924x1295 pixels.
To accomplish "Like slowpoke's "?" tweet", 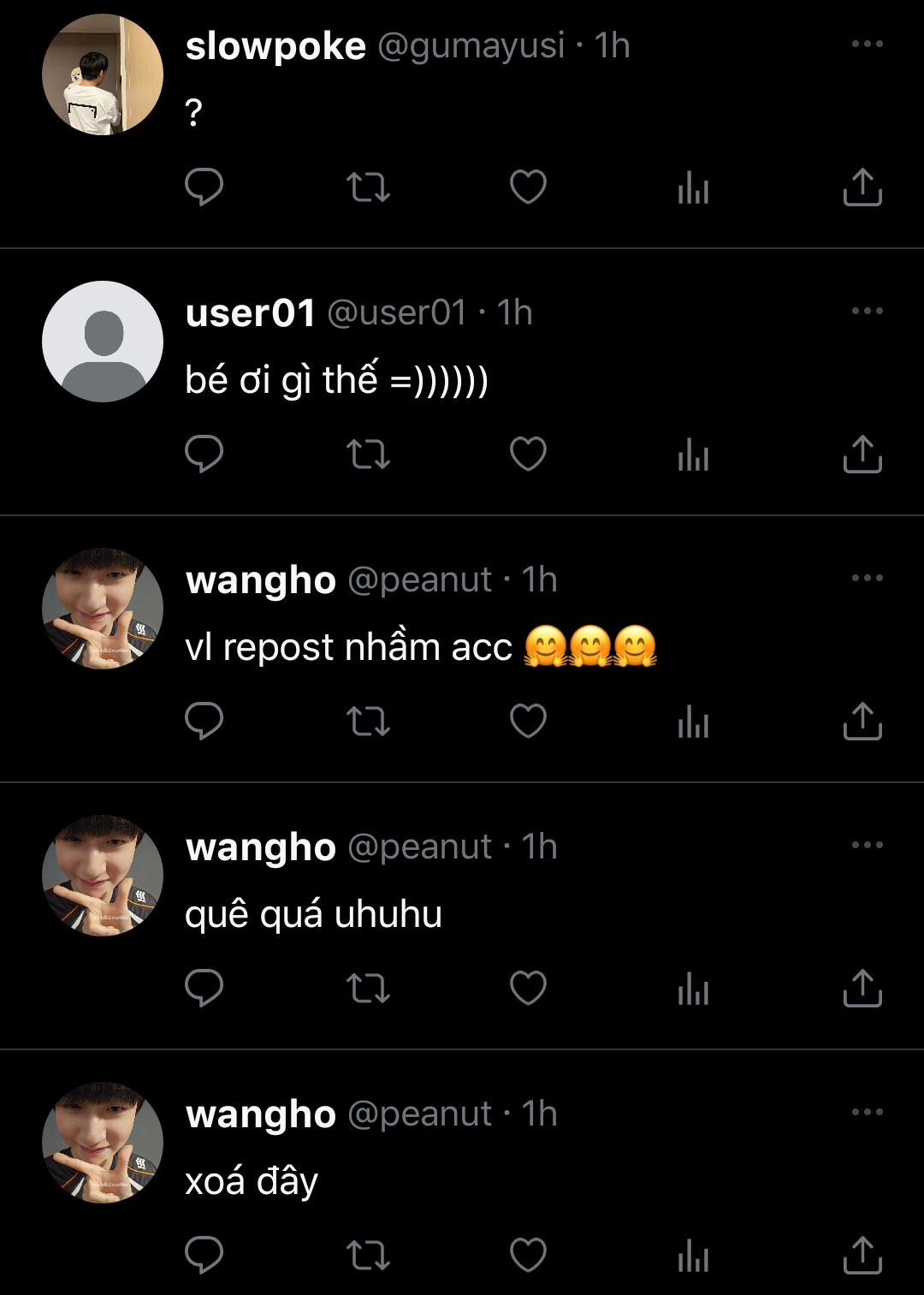I will coord(528,187).
